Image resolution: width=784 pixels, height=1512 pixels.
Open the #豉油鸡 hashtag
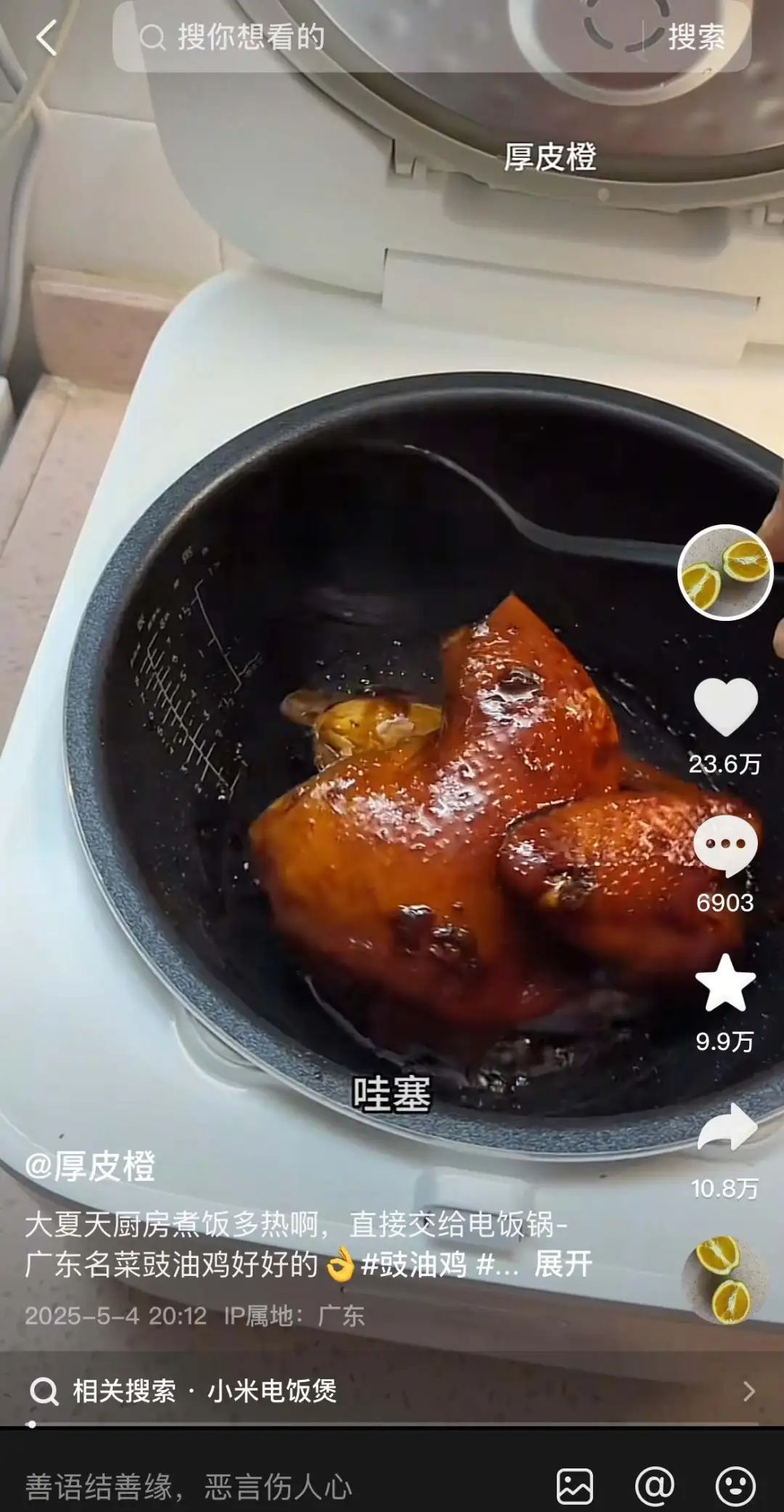(x=414, y=1264)
